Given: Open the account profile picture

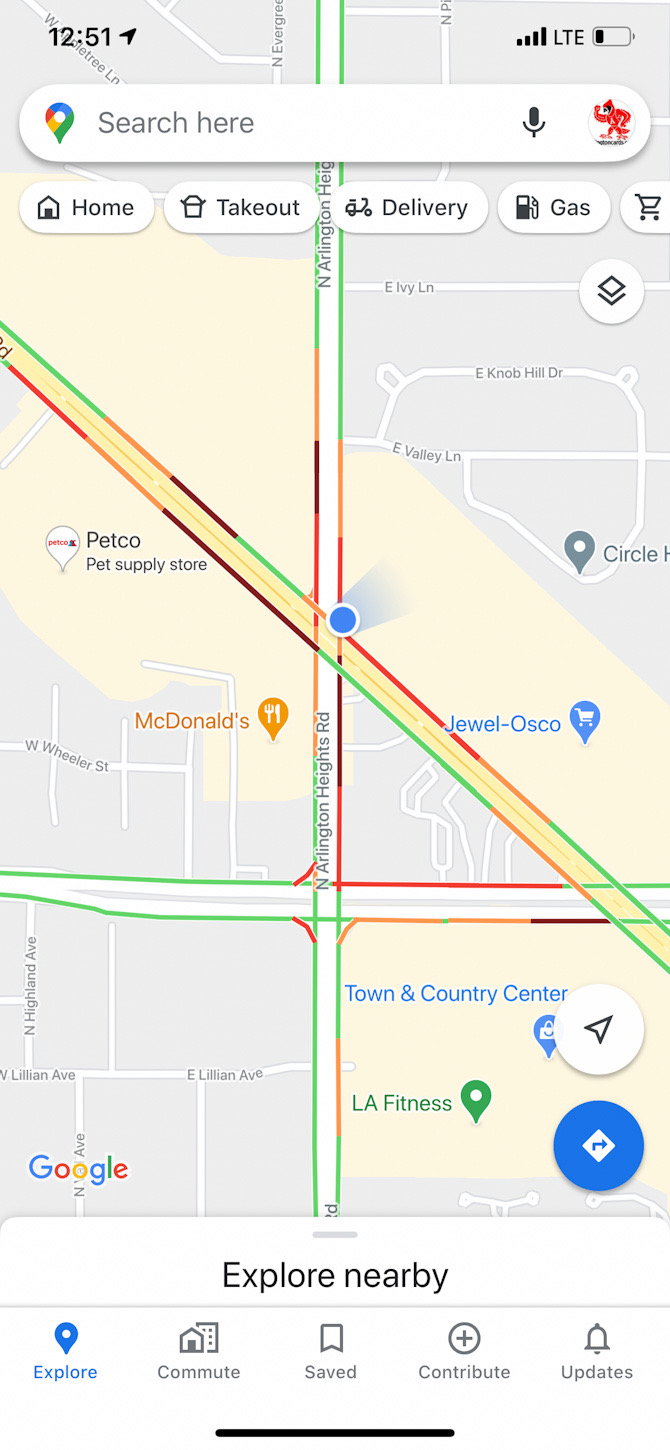Looking at the screenshot, I should click(x=610, y=123).
